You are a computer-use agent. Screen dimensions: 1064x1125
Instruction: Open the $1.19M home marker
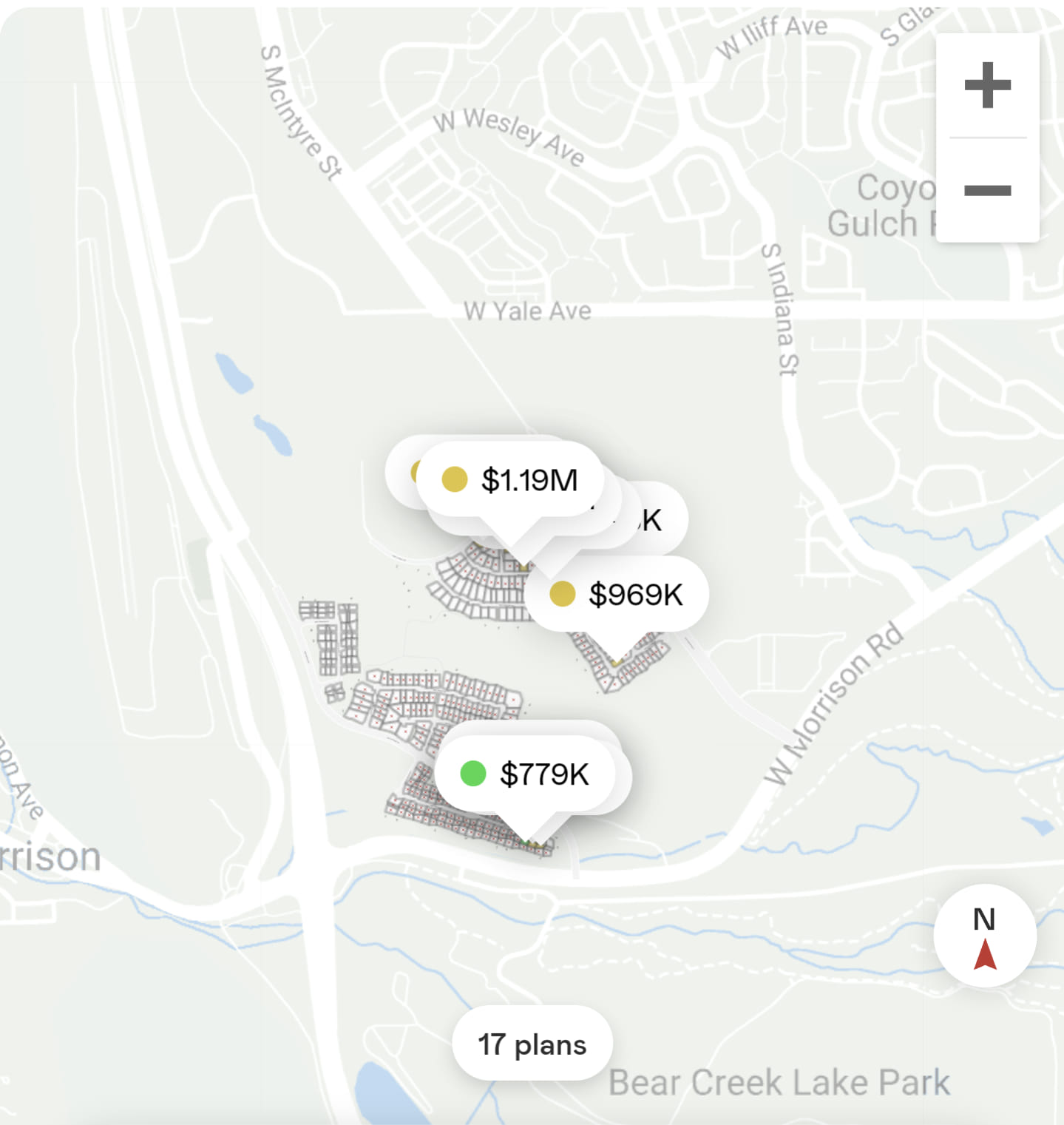coord(510,480)
